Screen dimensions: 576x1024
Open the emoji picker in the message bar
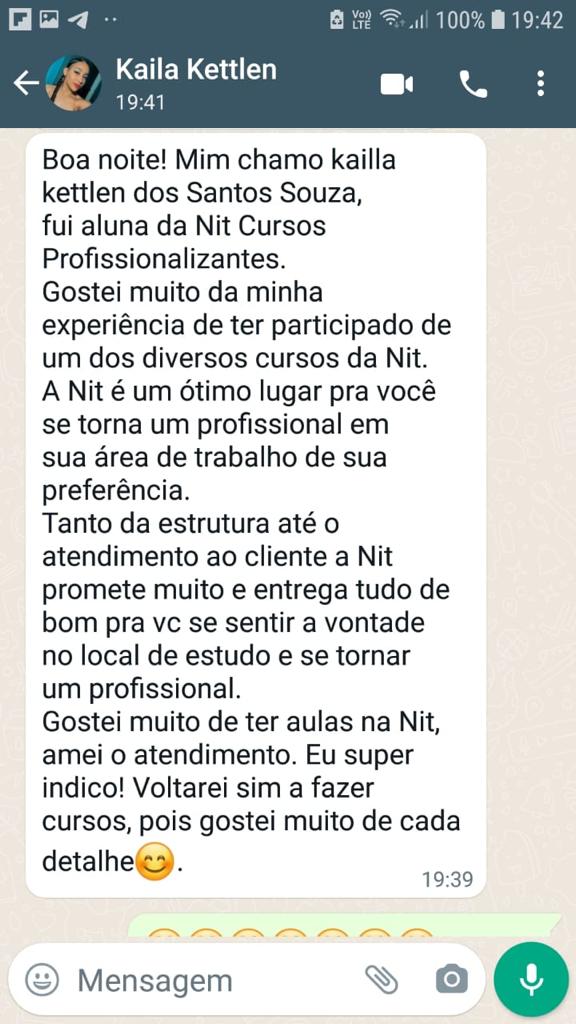[x=42, y=980]
